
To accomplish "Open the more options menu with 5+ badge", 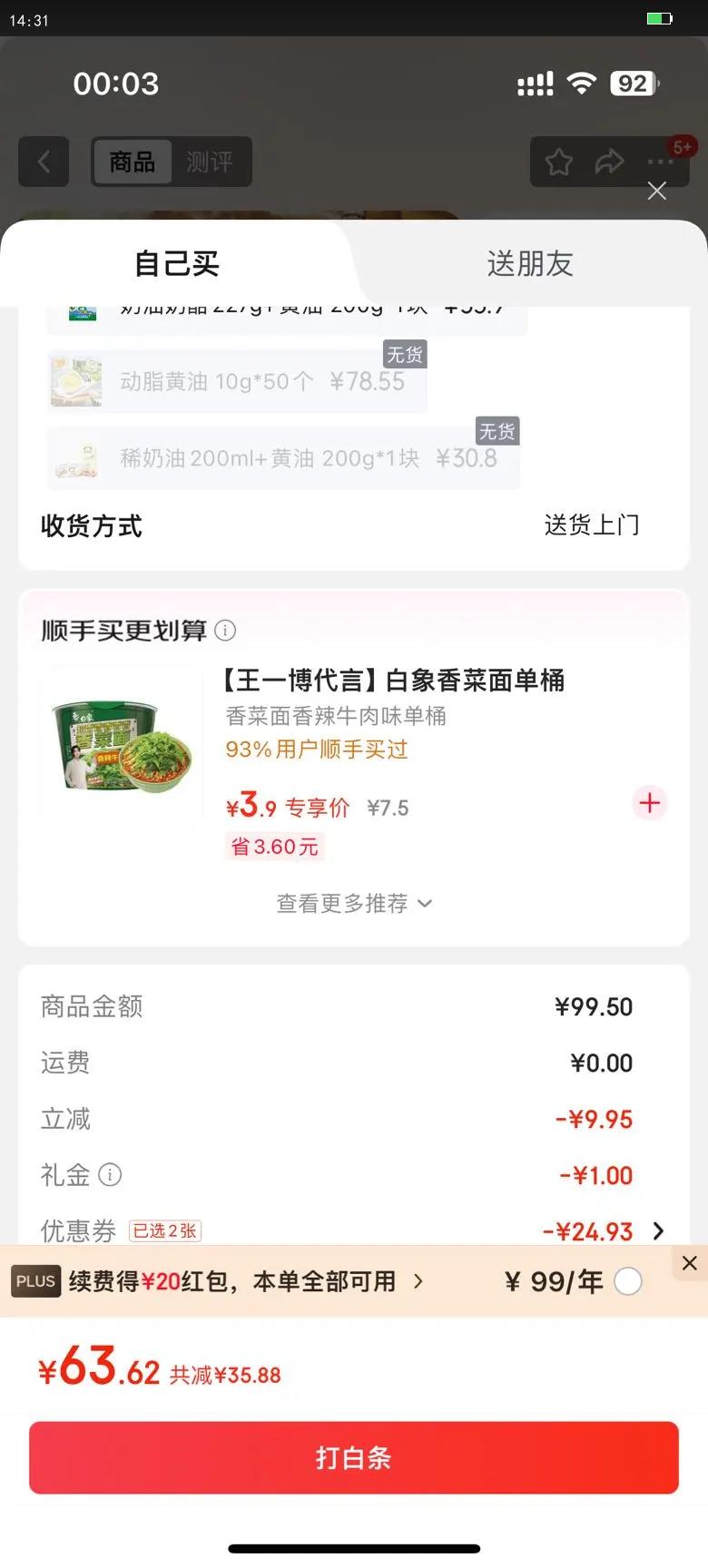I will click(661, 163).
